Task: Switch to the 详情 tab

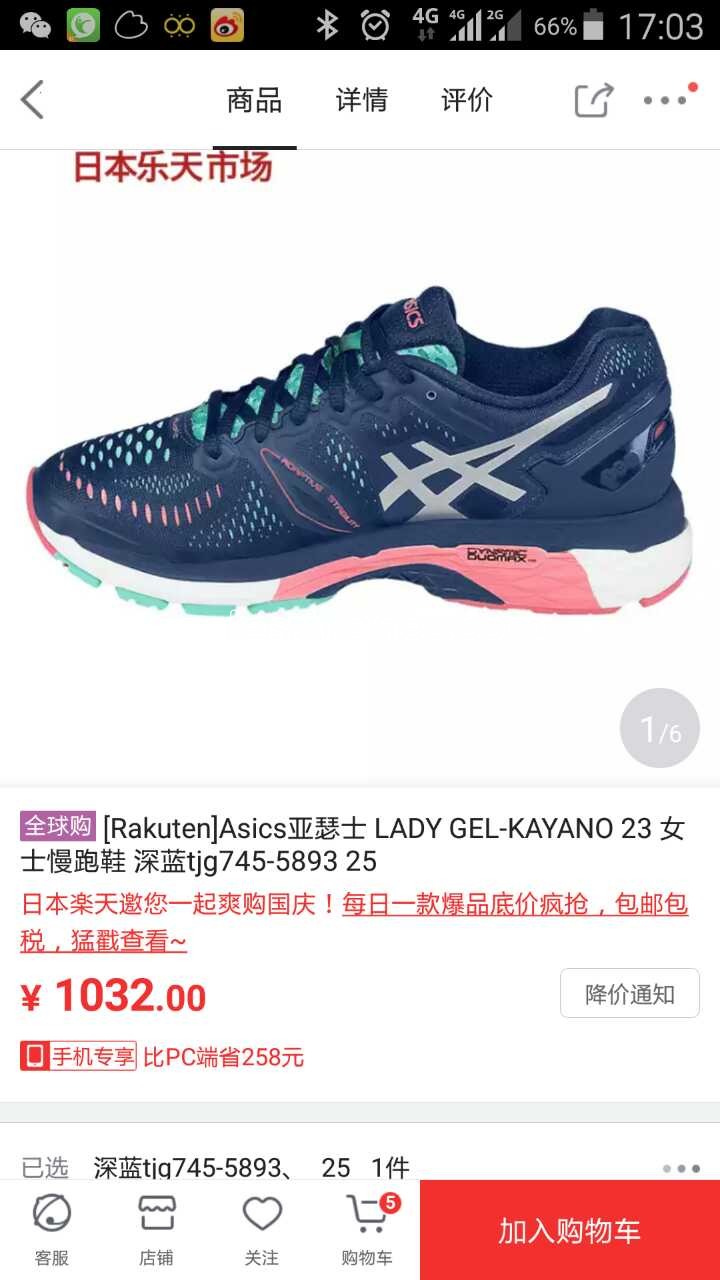Action: (361, 100)
